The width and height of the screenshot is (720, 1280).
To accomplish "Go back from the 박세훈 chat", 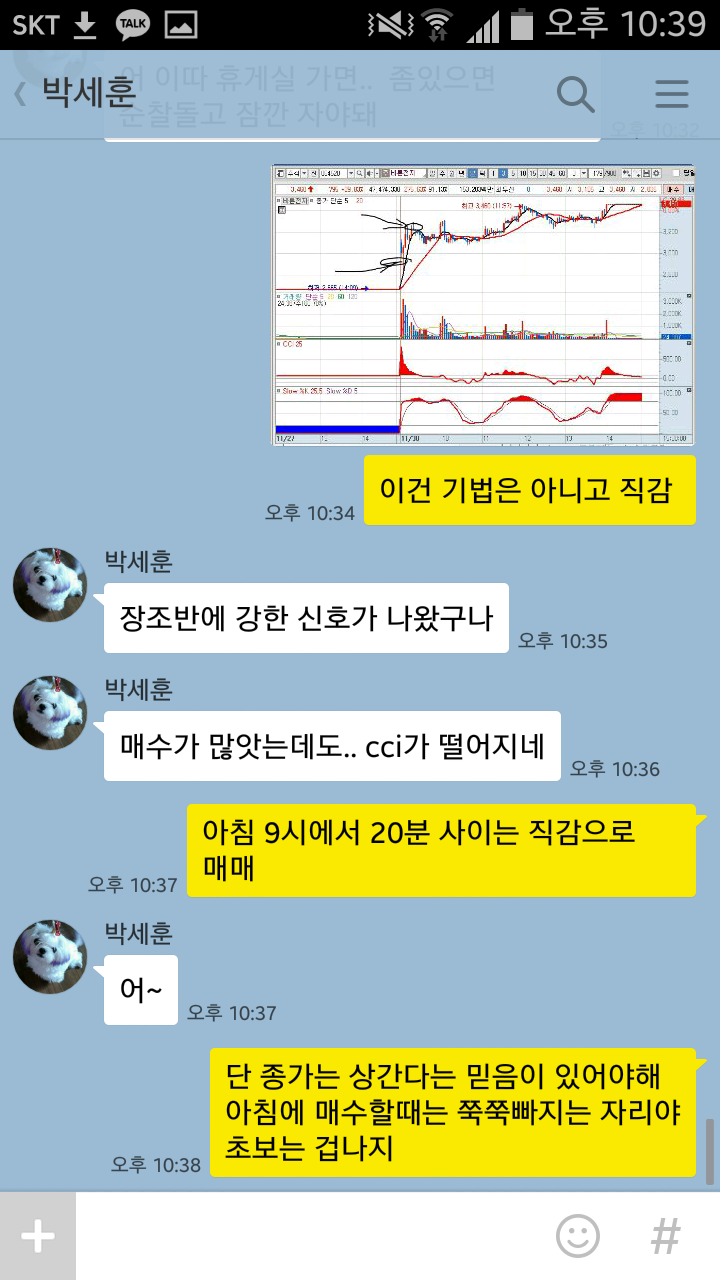I will [x=20, y=94].
